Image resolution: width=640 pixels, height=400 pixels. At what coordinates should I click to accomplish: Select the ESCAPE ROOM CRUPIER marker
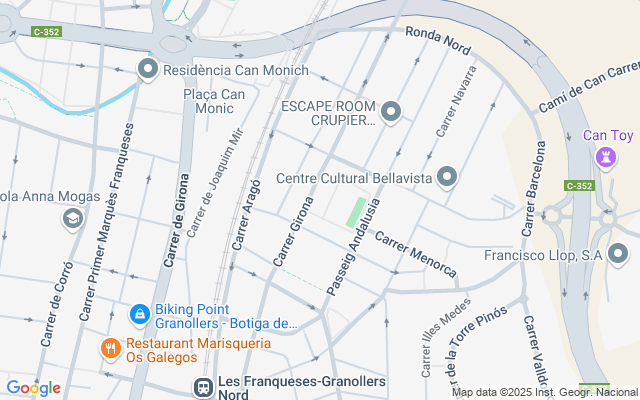tap(391, 112)
